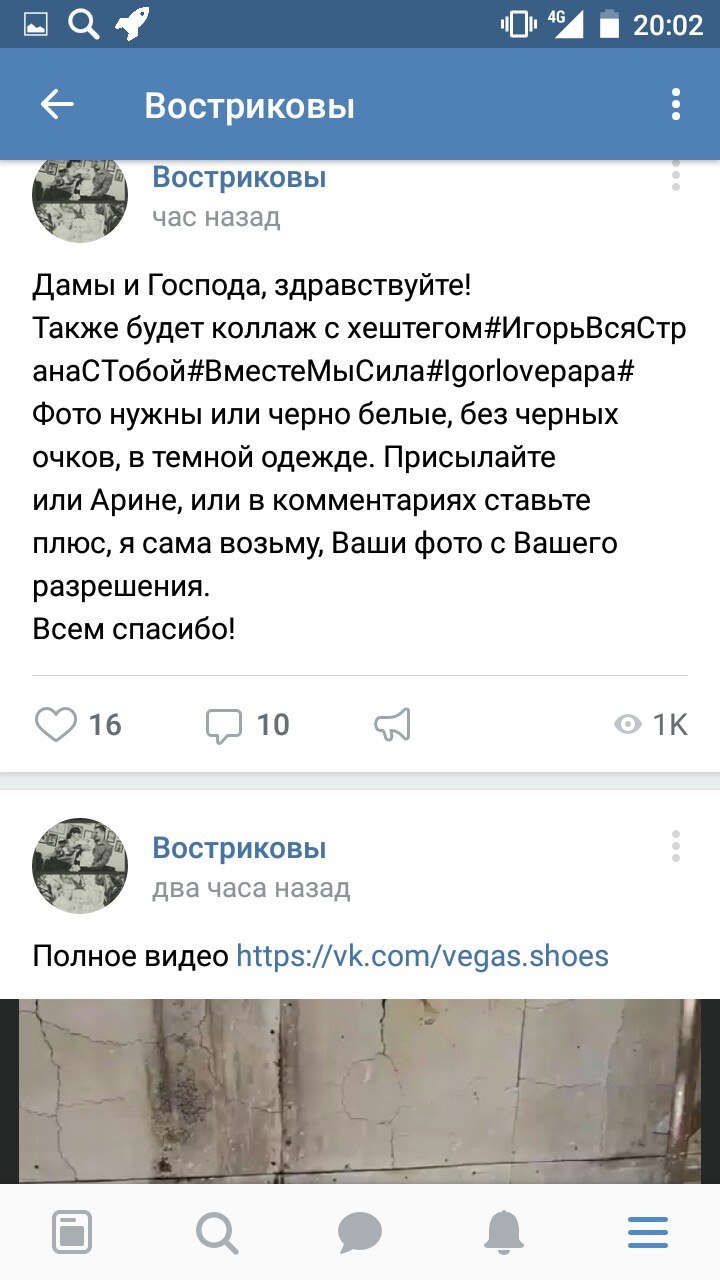The height and width of the screenshot is (1280, 720).
Task: Share the collage post via megaphone icon
Action: pos(393,725)
